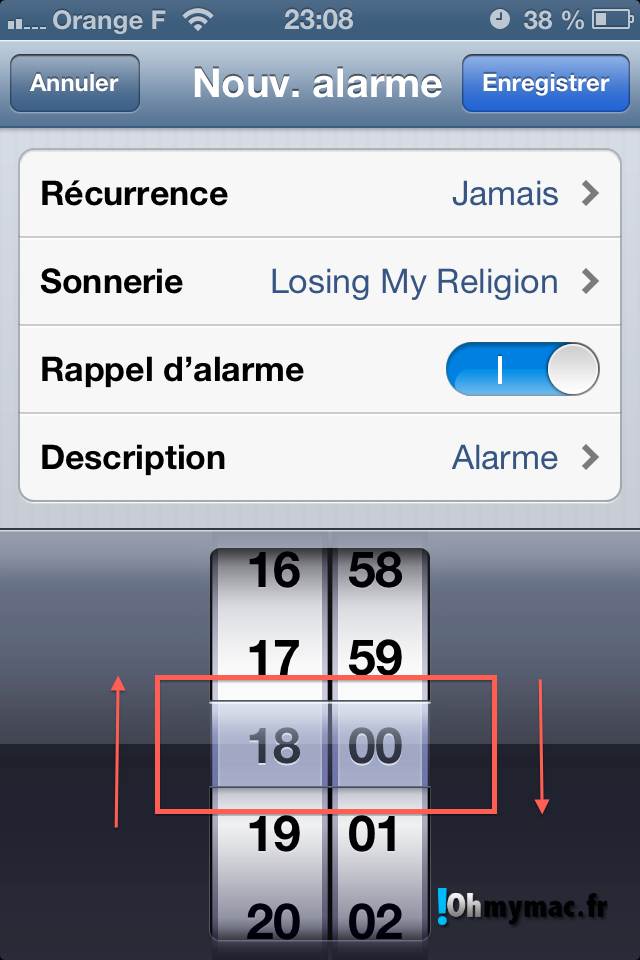Open the Description alarm label row

pos(320,458)
